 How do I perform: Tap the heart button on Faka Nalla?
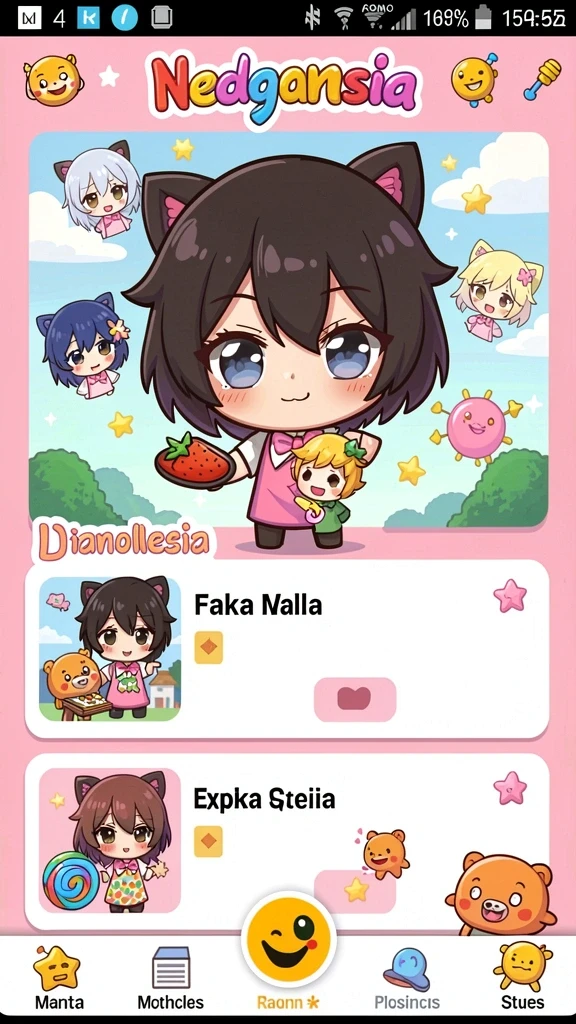click(355, 699)
